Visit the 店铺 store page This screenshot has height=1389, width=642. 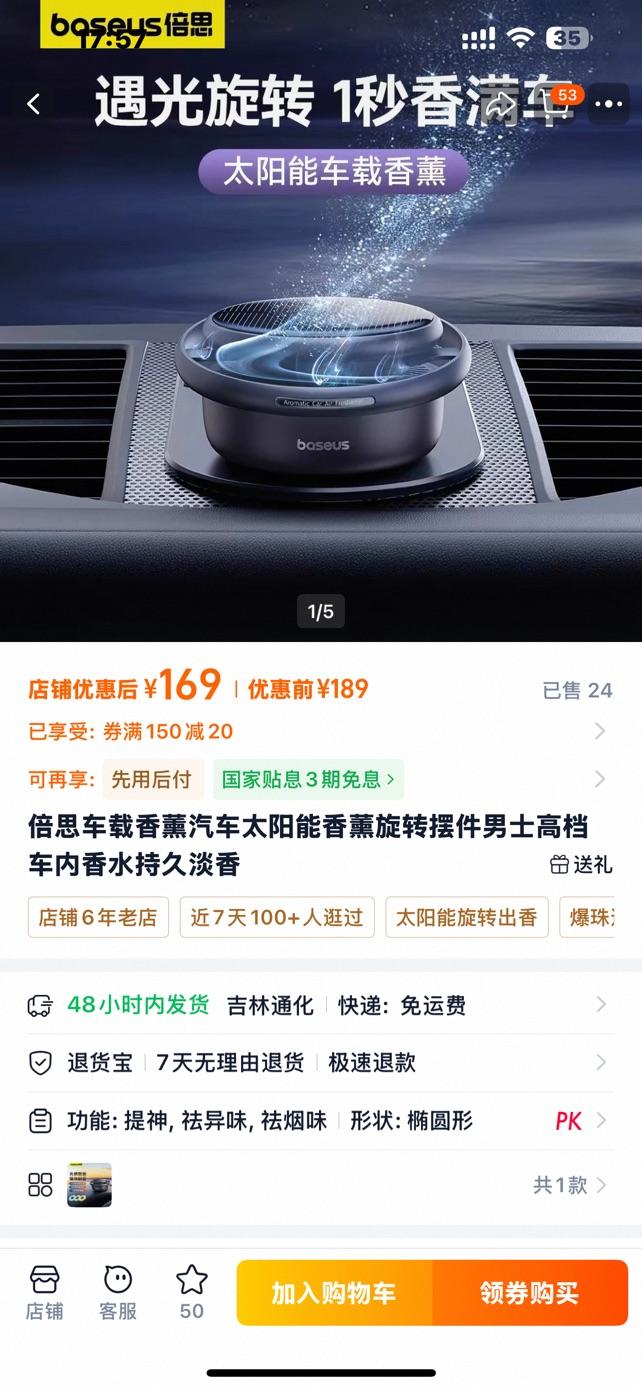pos(44,1292)
